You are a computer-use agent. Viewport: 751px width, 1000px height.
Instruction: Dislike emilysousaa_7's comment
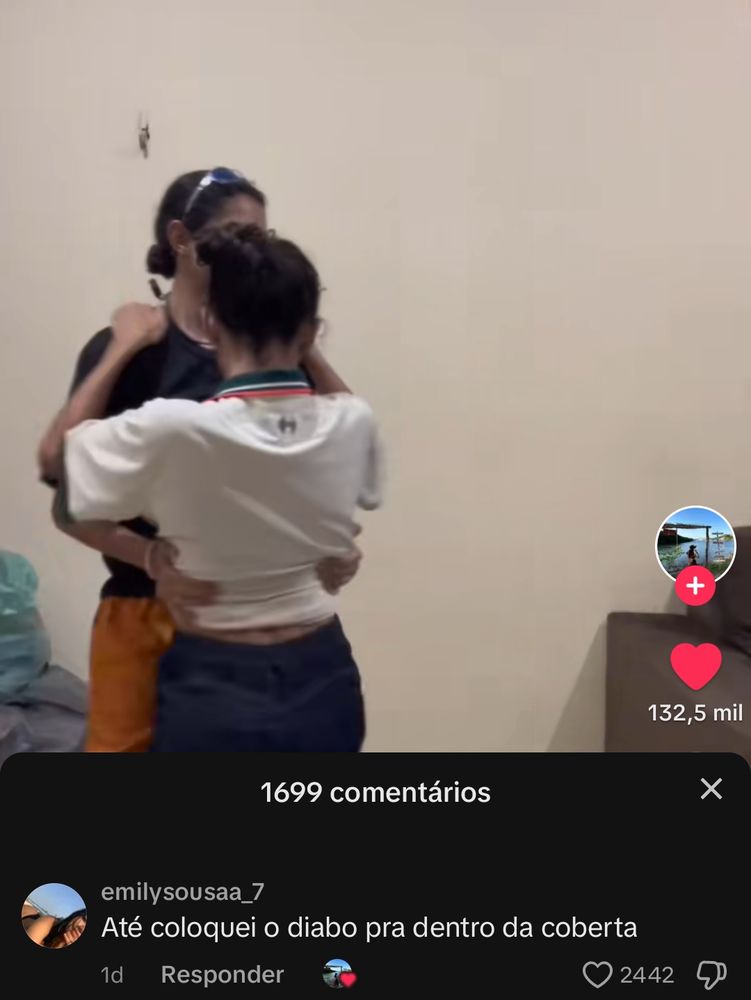tap(711, 974)
